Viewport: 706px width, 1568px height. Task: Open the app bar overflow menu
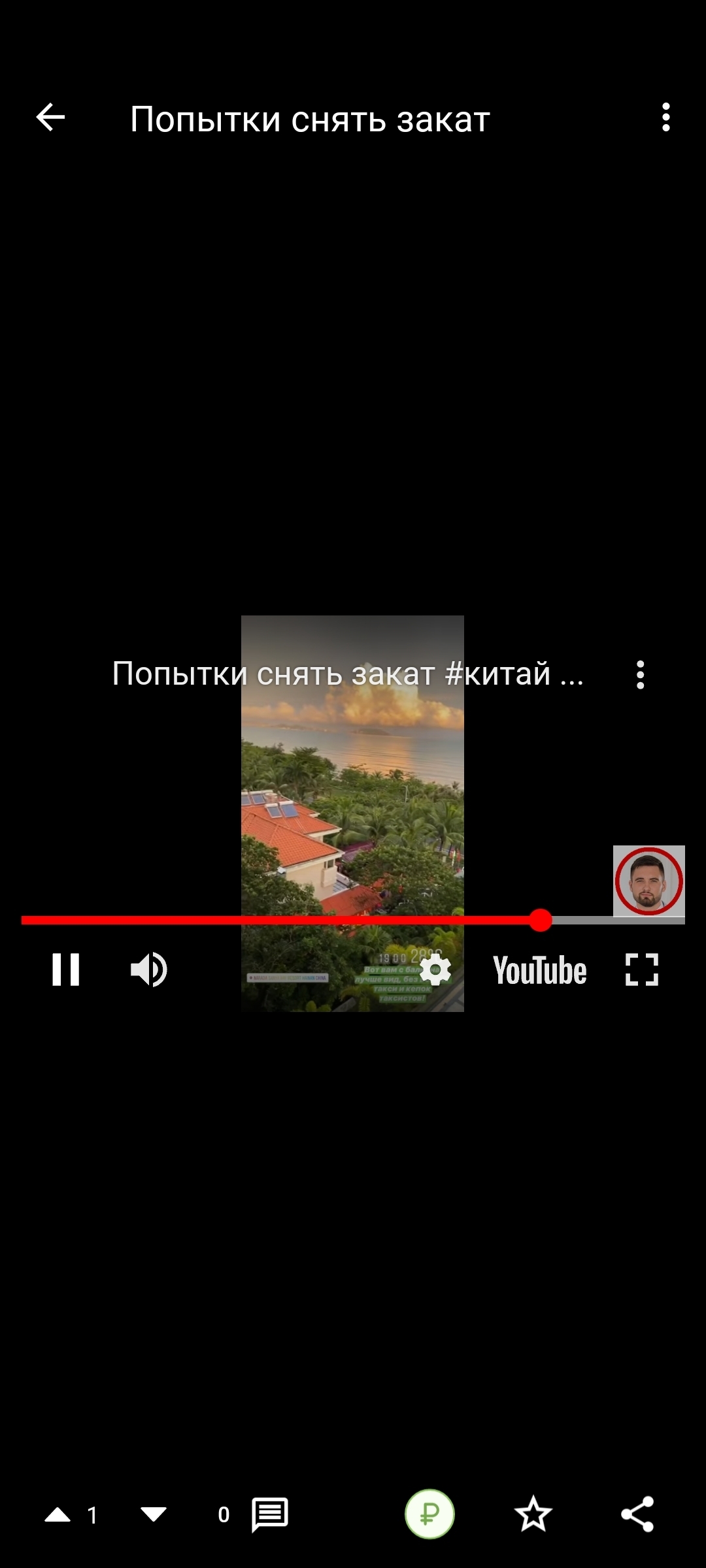pyautogui.click(x=665, y=118)
